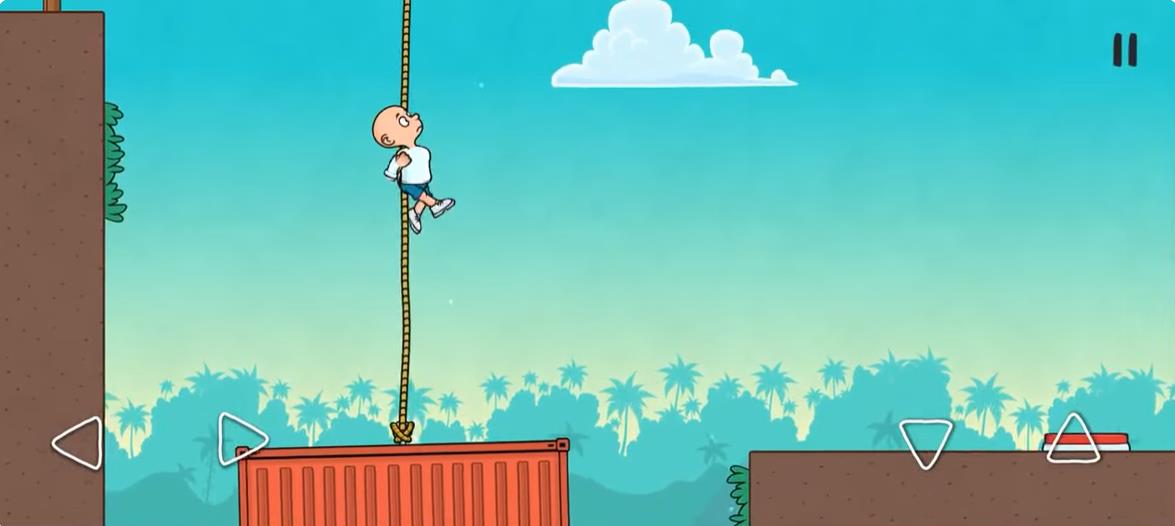The width and height of the screenshot is (1175, 526).
Task: Move the character right with right arrow
Action: (240, 439)
